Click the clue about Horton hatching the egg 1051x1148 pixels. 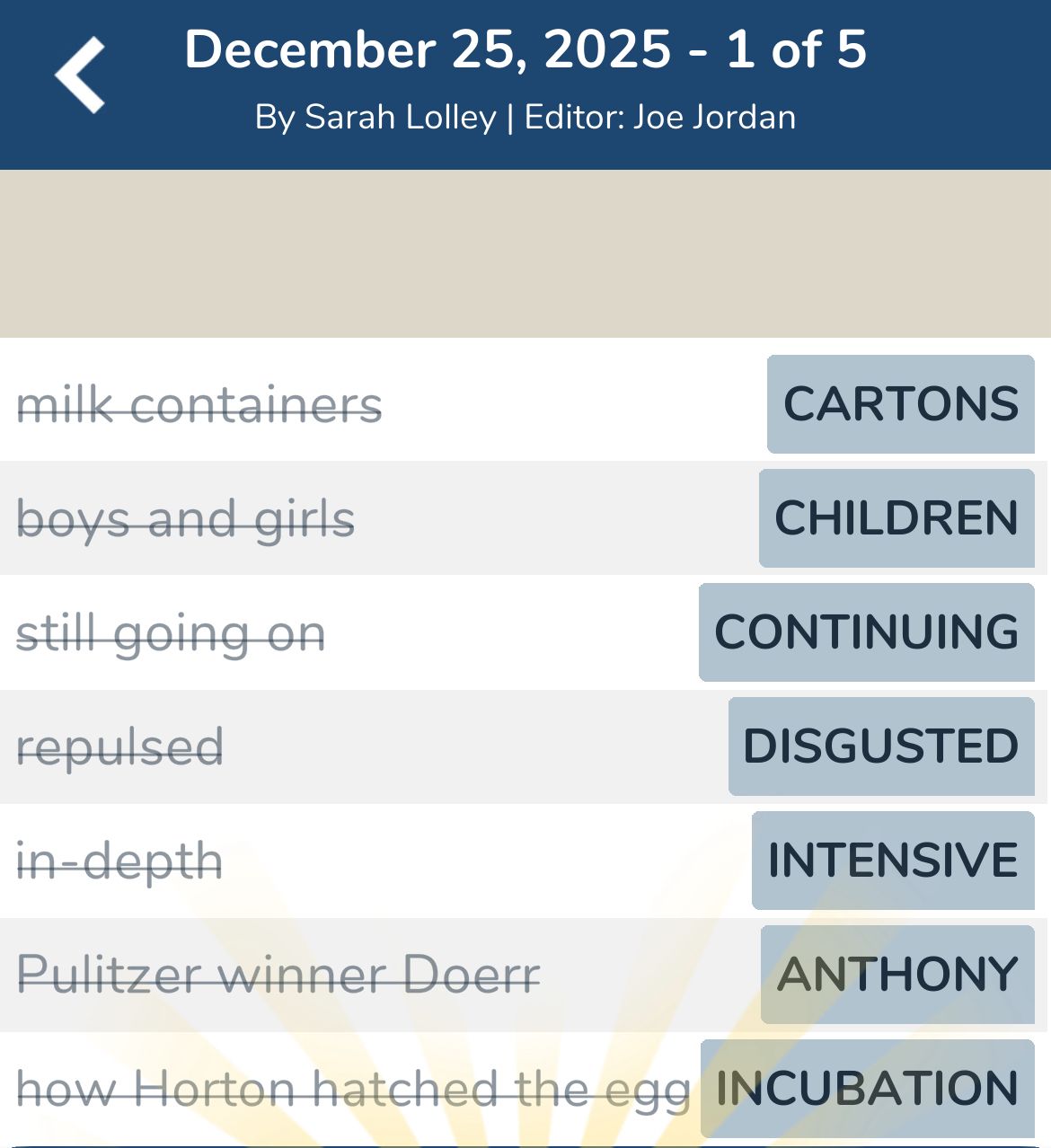pos(354,1088)
